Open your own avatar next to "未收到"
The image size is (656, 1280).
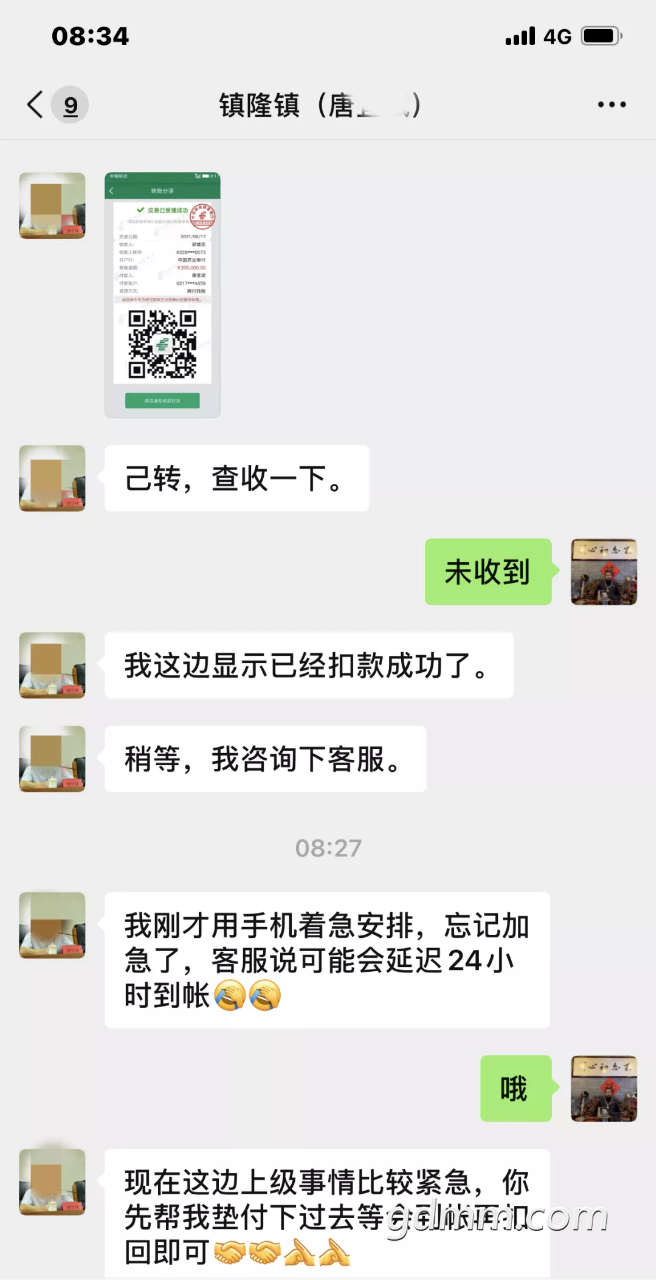[x=603, y=572]
